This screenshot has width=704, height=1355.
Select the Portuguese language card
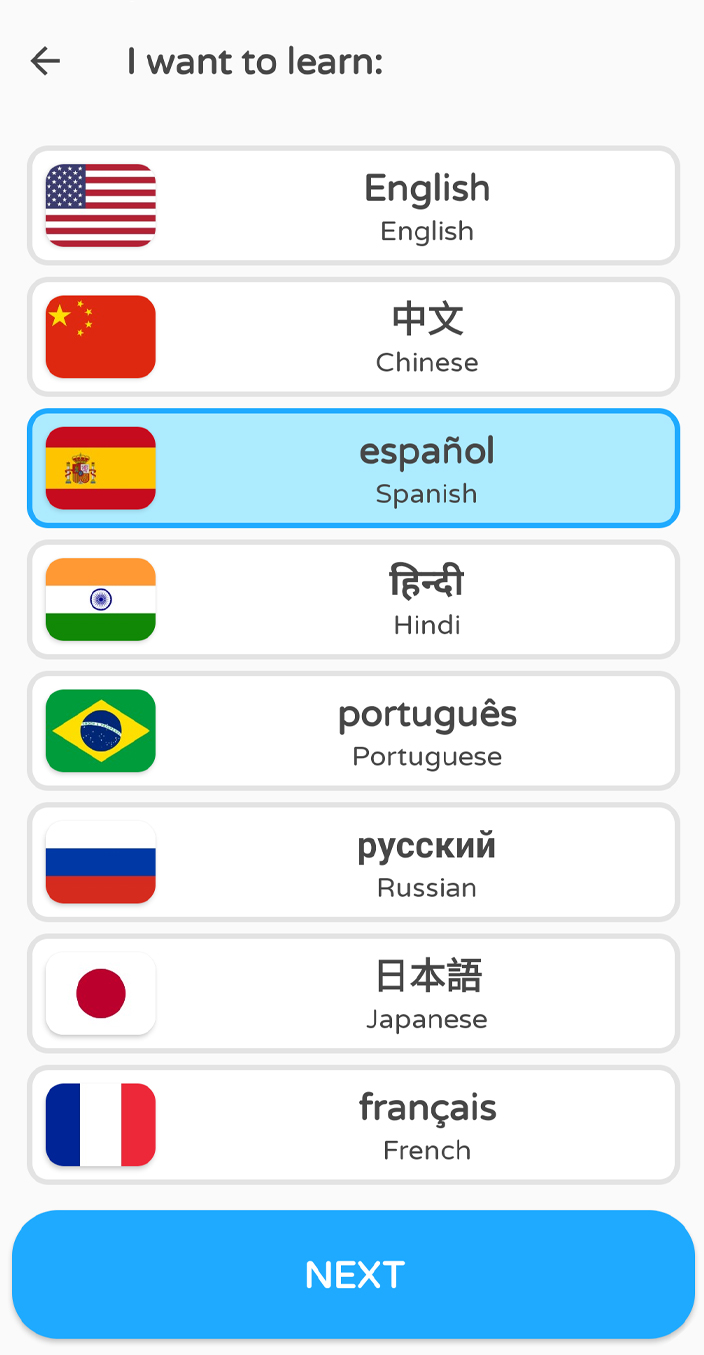pyautogui.click(x=353, y=731)
